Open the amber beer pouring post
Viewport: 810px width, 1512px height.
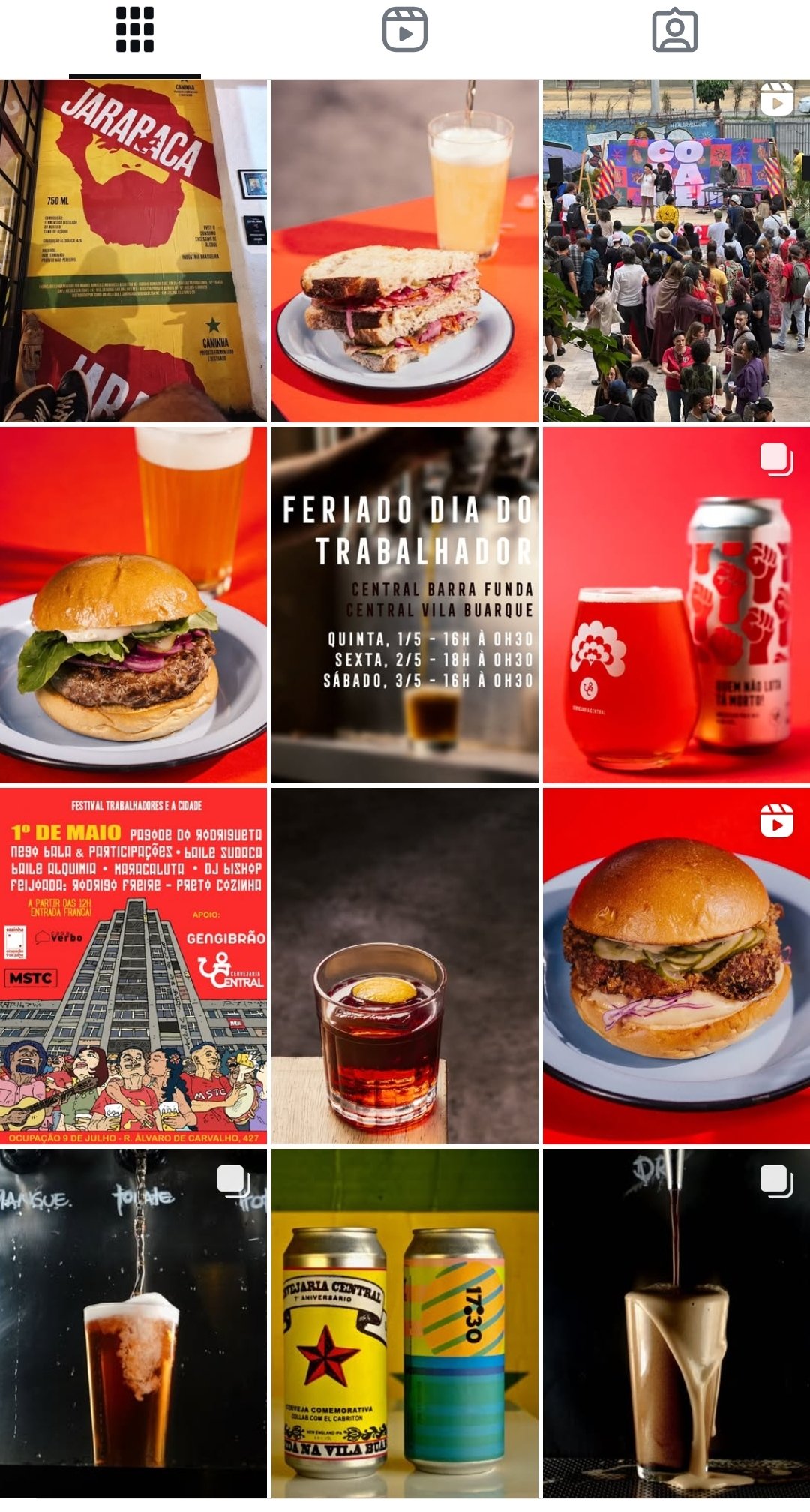click(133, 1324)
